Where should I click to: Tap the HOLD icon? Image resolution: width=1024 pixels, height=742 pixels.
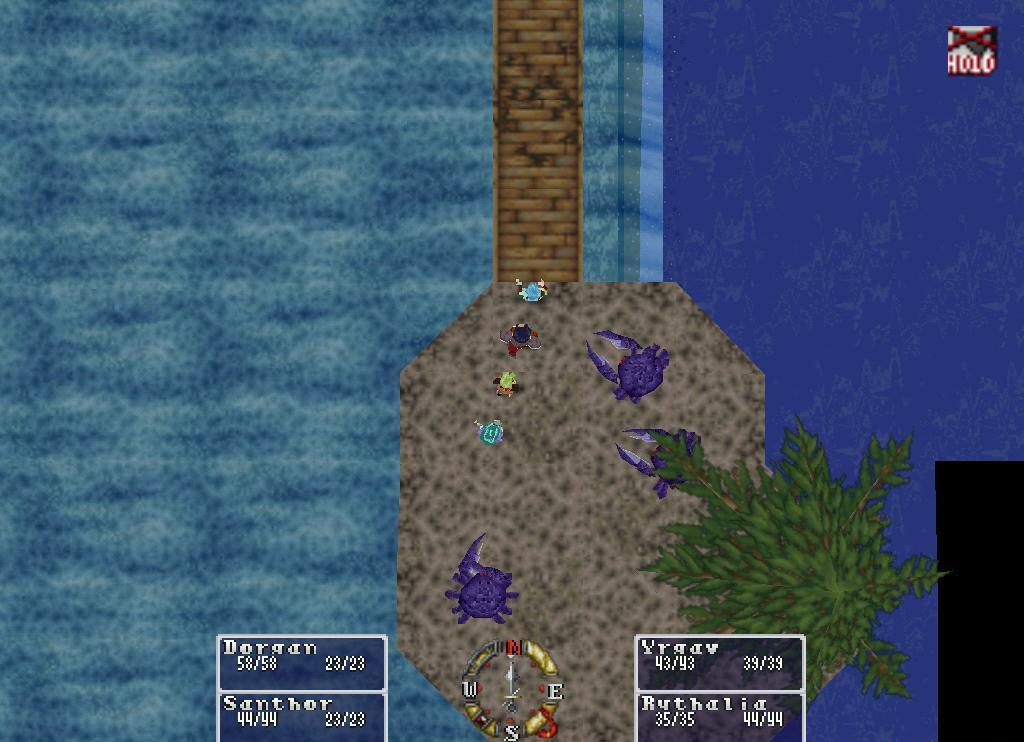pyautogui.click(x=972, y=51)
